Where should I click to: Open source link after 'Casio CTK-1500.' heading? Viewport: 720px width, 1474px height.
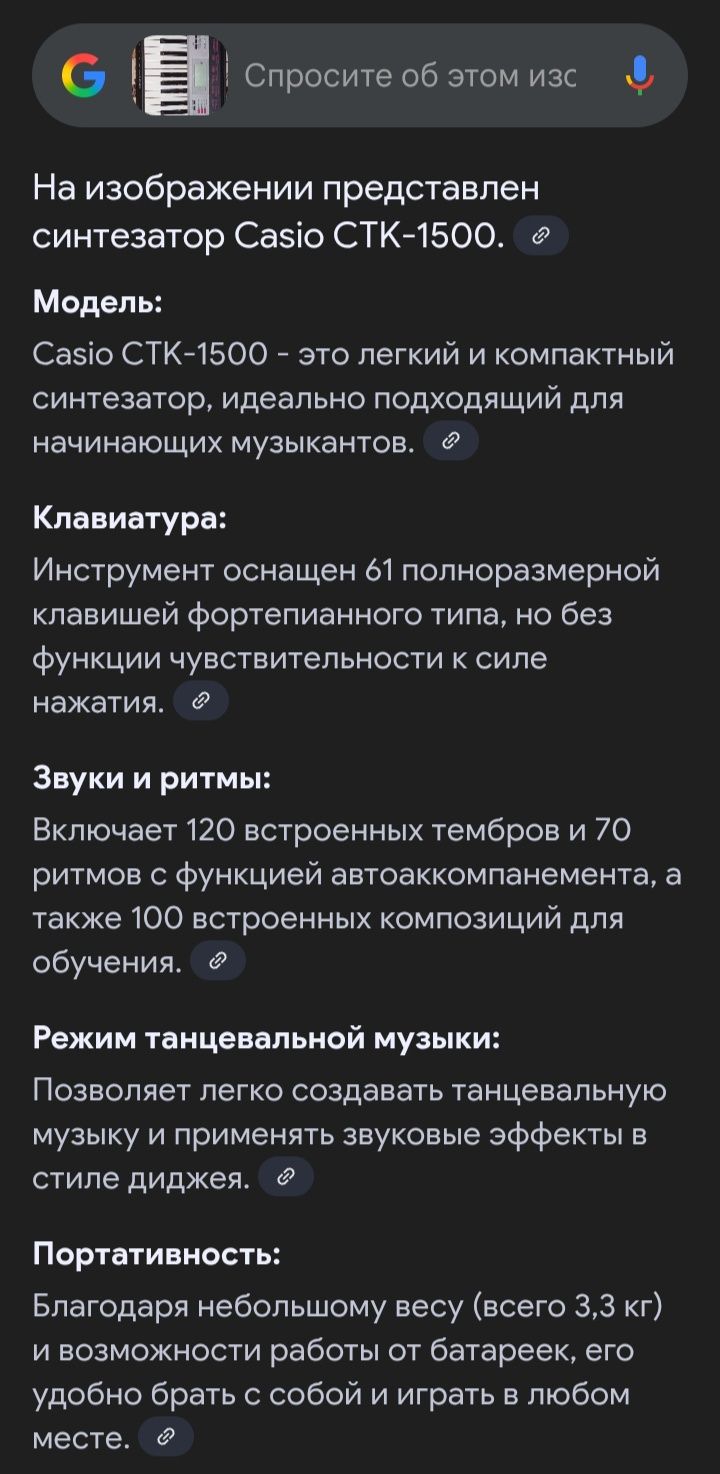[x=540, y=236]
